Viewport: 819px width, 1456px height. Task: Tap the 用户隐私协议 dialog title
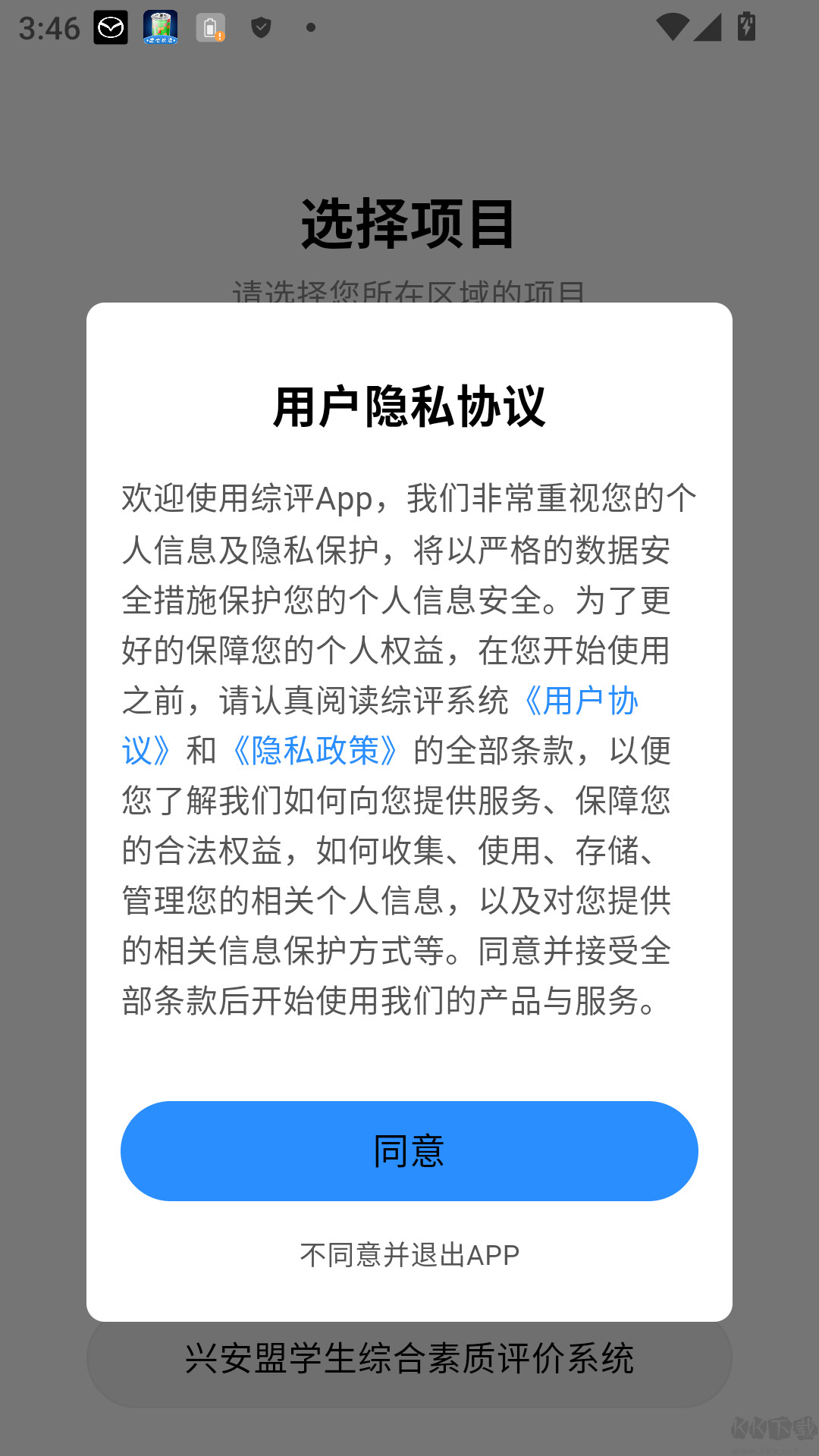pyautogui.click(x=409, y=408)
